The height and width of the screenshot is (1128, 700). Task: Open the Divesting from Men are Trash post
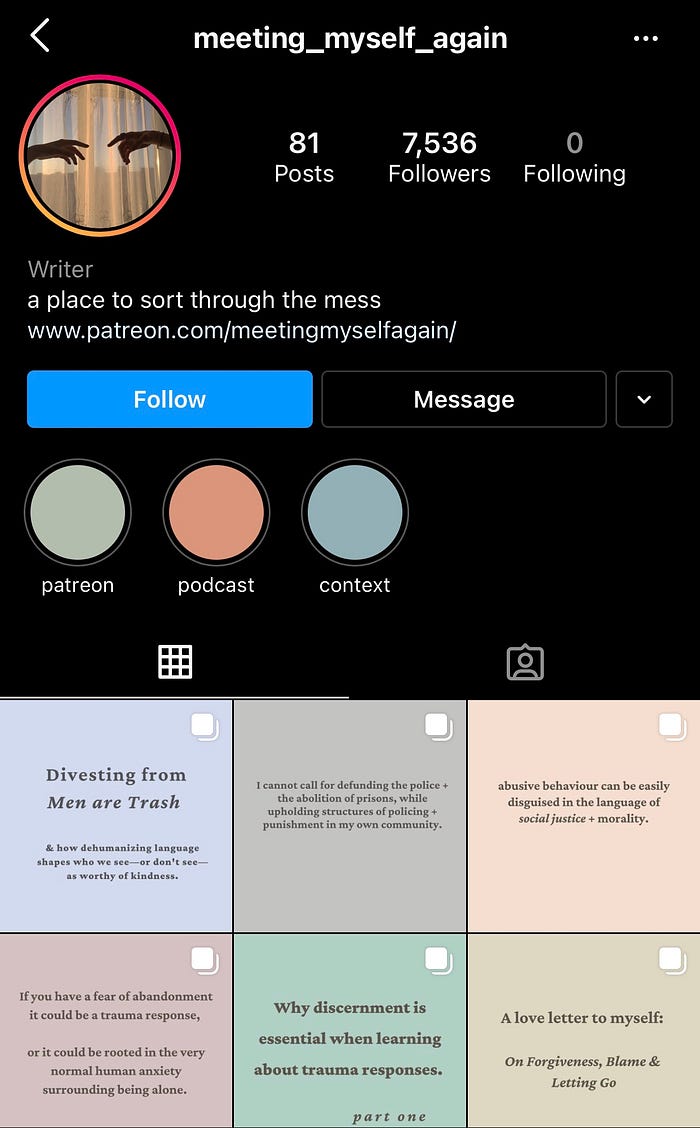116,816
